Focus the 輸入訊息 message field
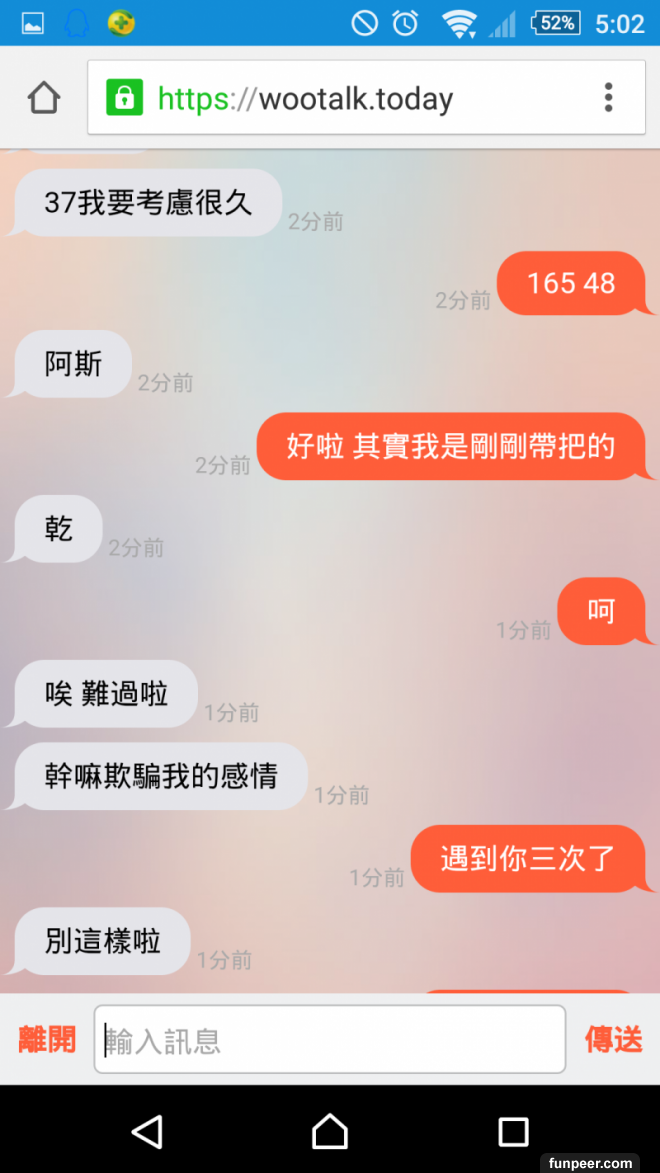The image size is (660, 1173). click(x=330, y=1040)
